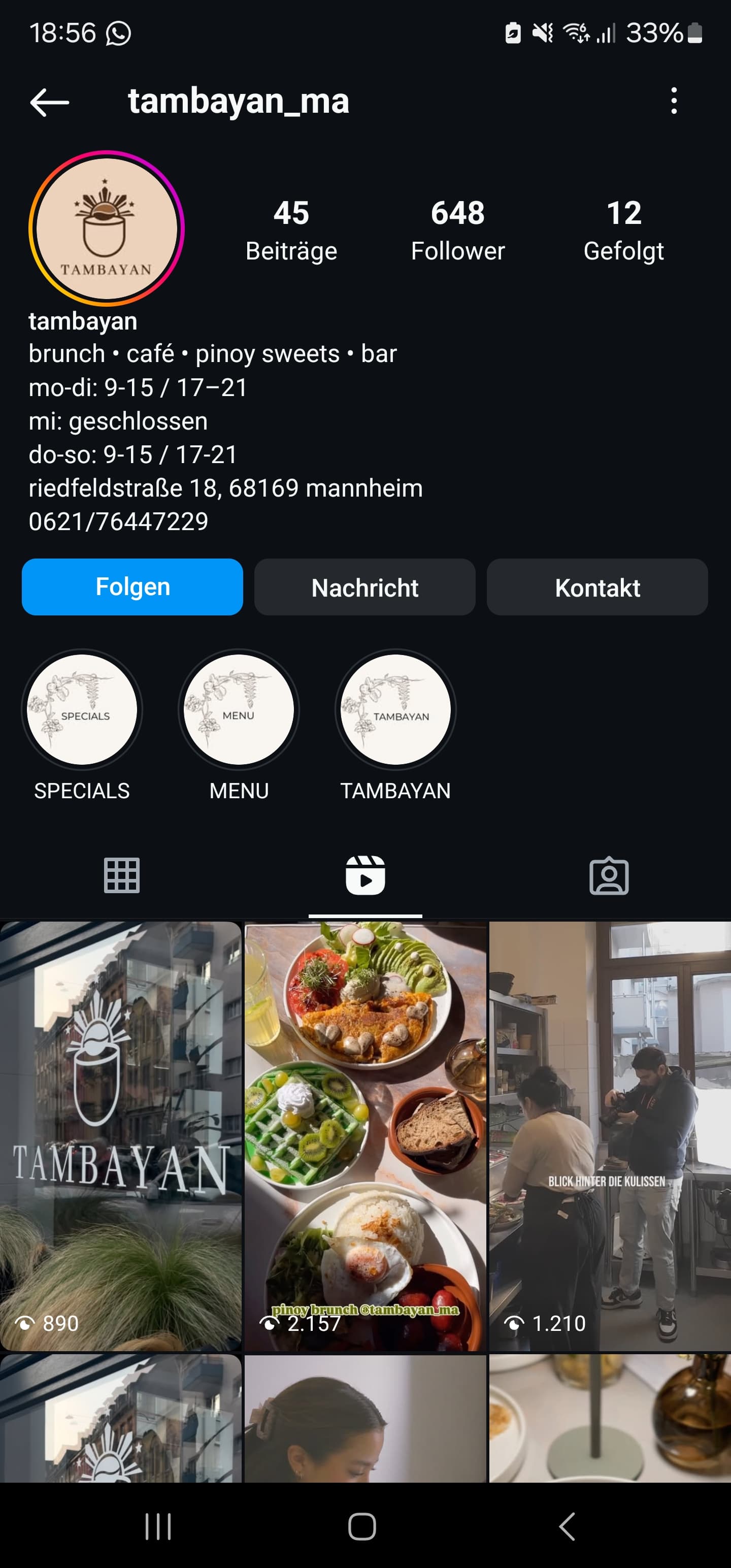This screenshot has height=1568, width=731.
Task: Call the phone number 0621/76447229
Action: [x=119, y=521]
